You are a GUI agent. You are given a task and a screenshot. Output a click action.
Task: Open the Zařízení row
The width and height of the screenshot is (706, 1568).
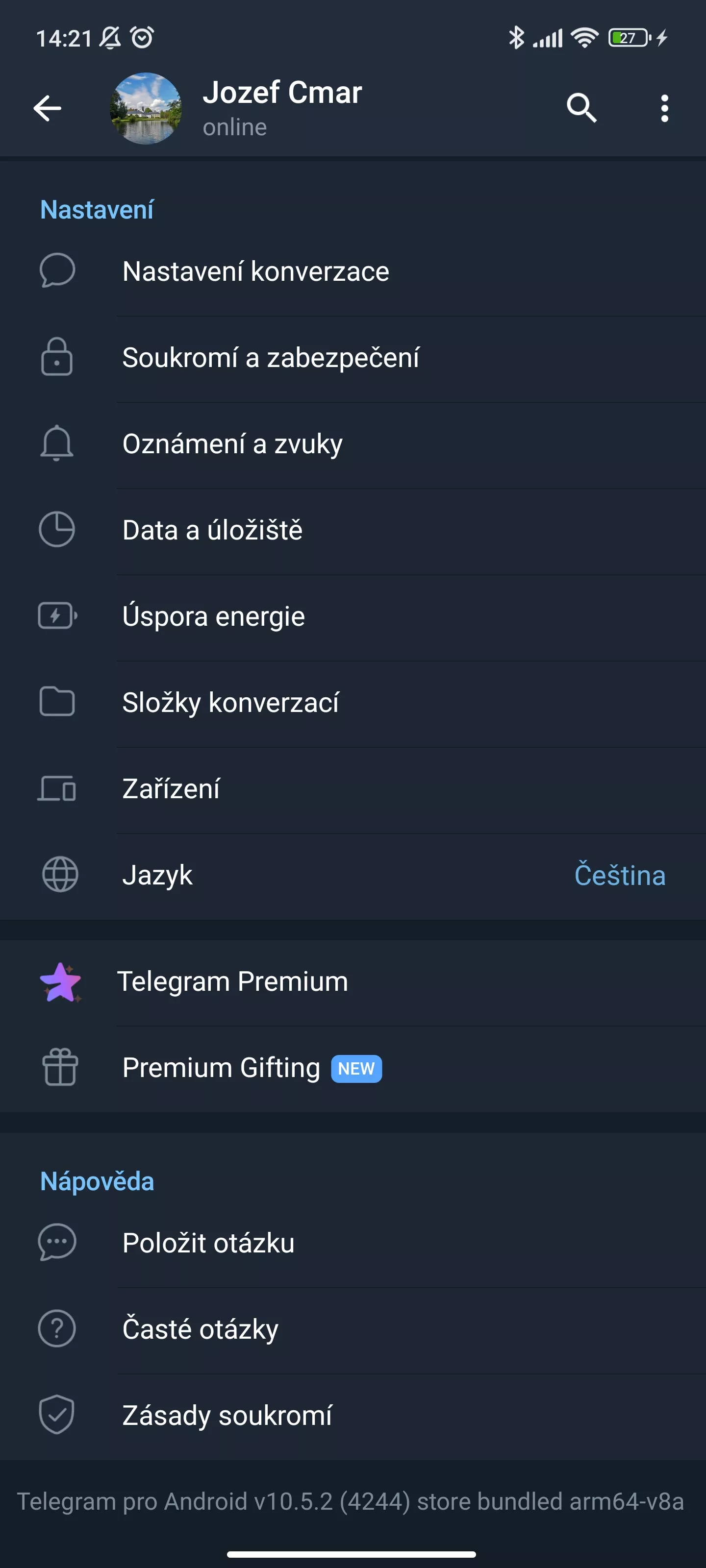point(353,789)
